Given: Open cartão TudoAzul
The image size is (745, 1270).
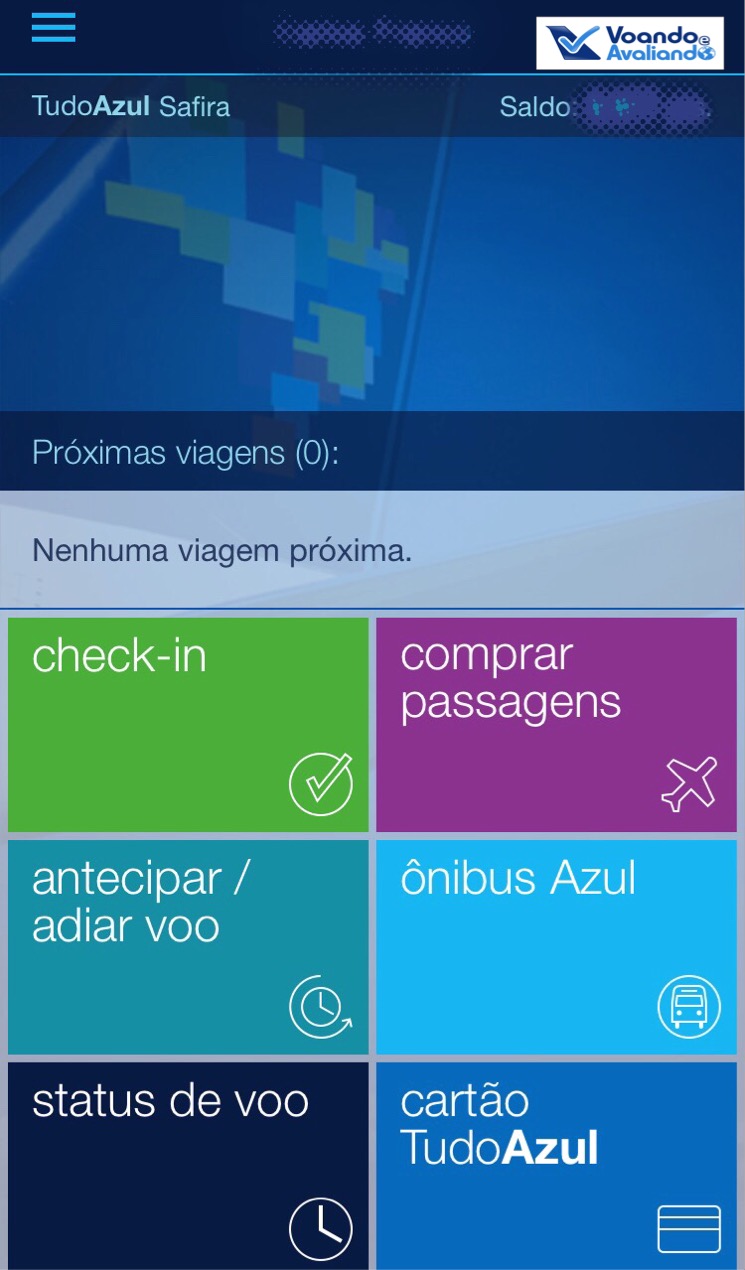Looking at the screenshot, I should click(x=556, y=1165).
